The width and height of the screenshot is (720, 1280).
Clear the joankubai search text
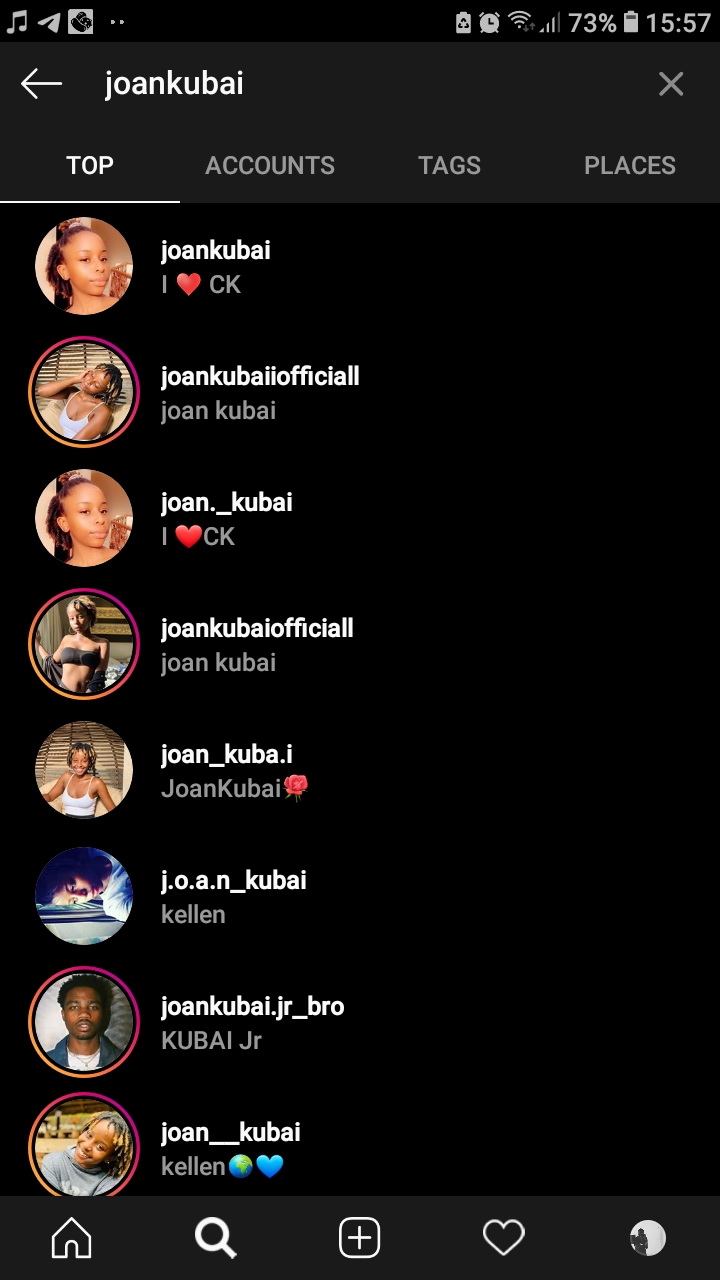tap(671, 84)
